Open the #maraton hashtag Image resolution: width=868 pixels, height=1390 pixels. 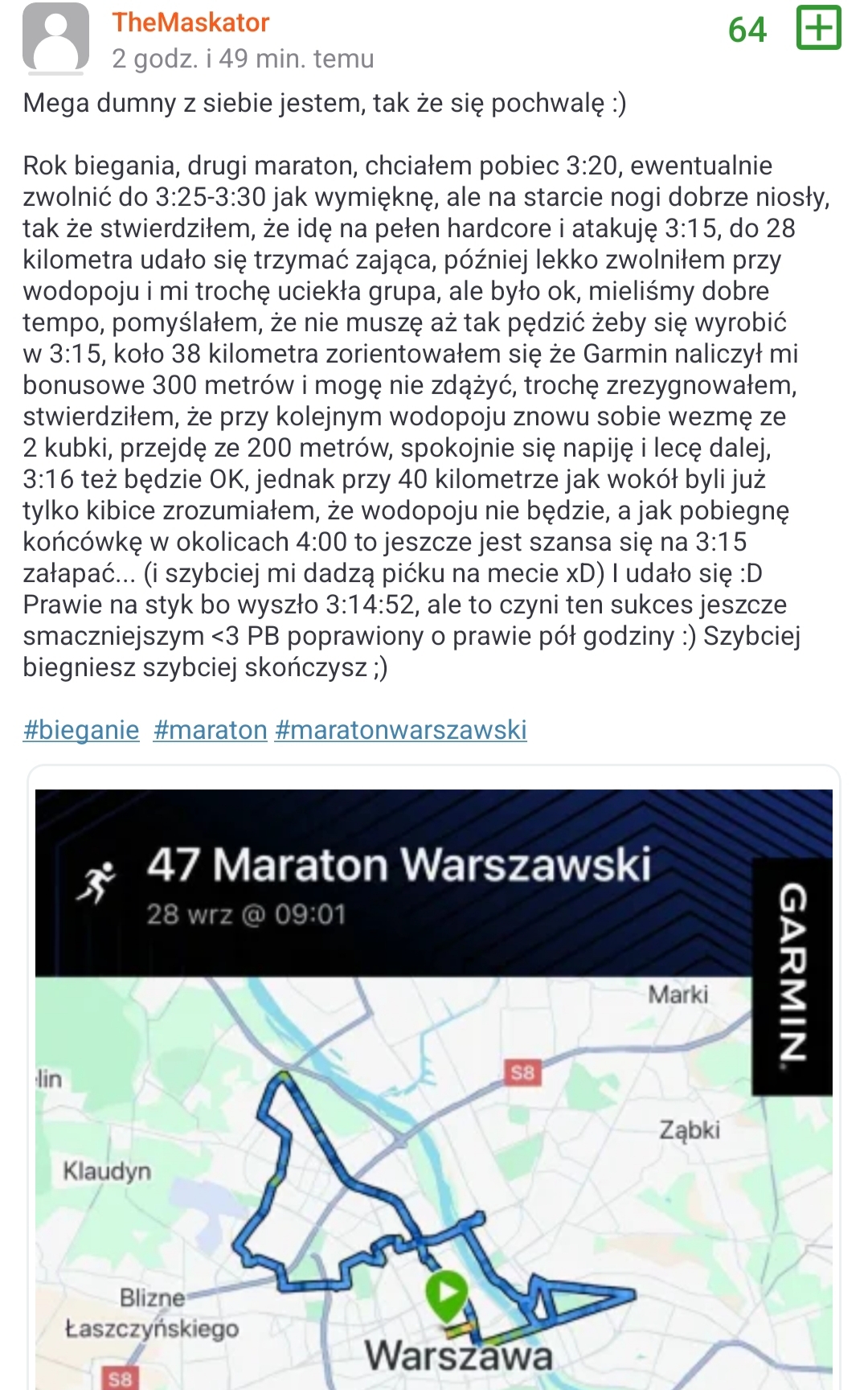tap(210, 730)
